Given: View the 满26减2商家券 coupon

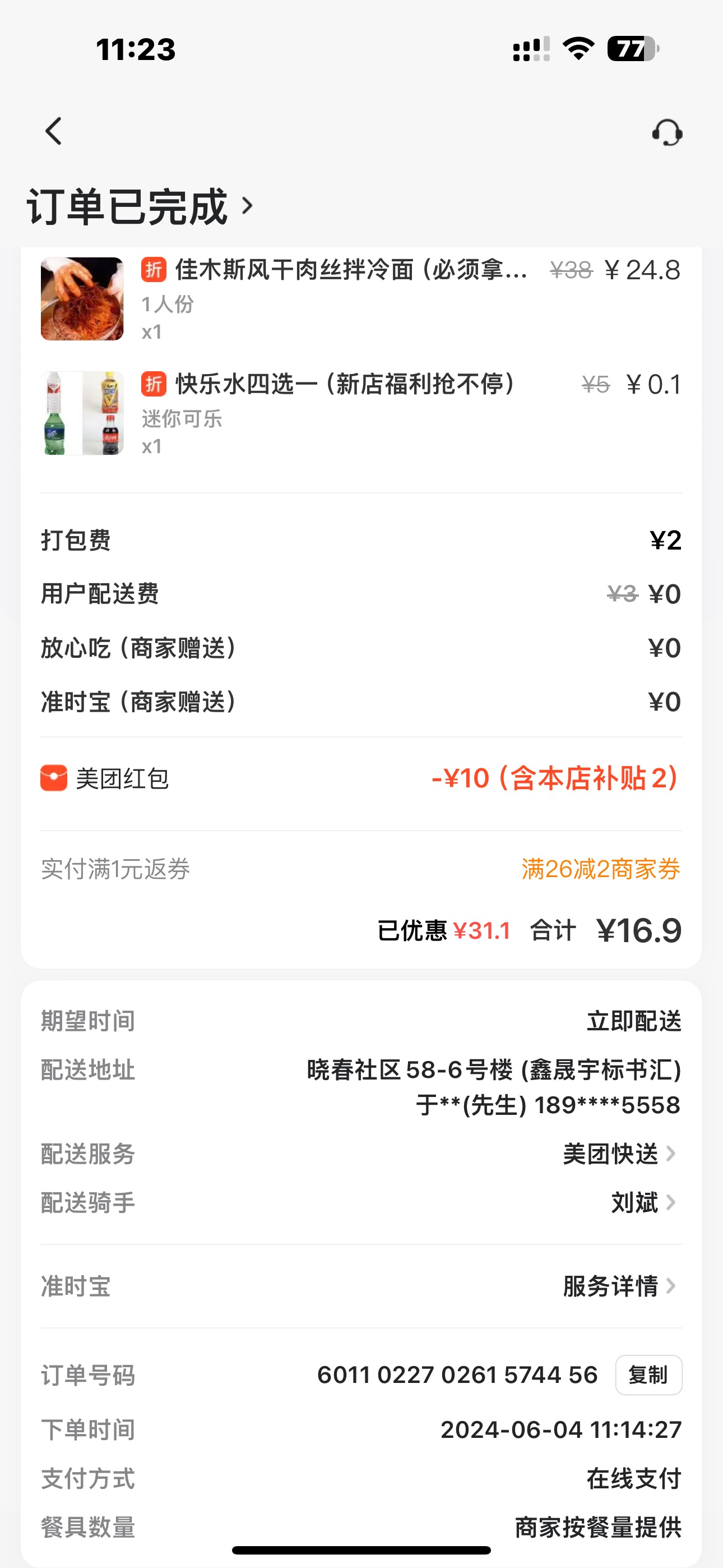Looking at the screenshot, I should tap(600, 869).
